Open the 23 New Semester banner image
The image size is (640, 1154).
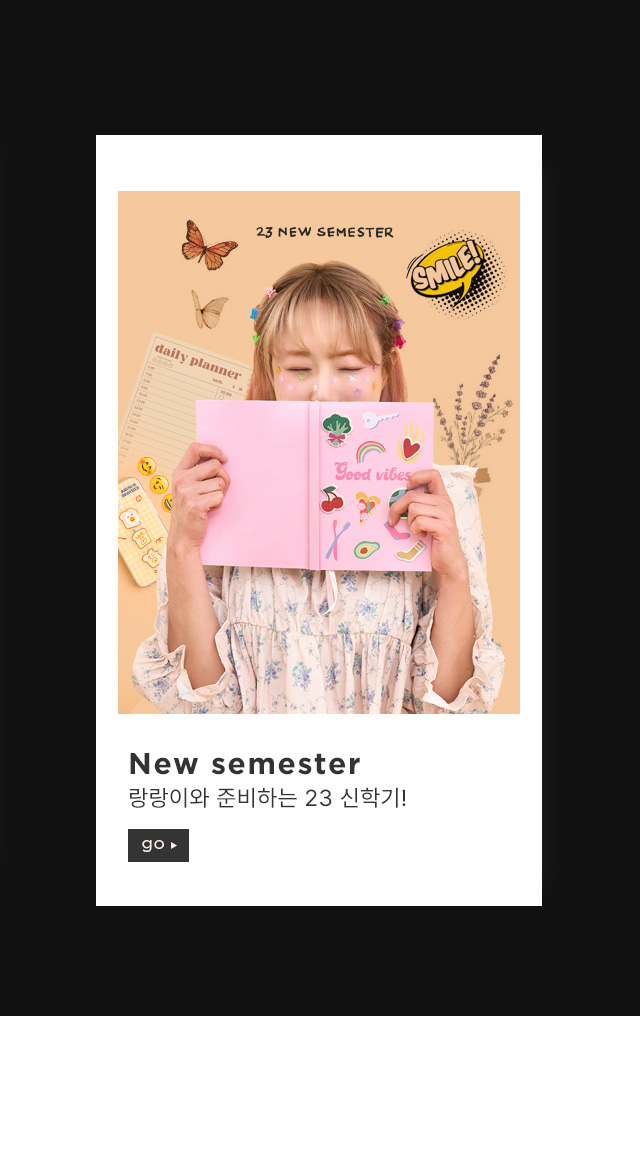(319, 452)
